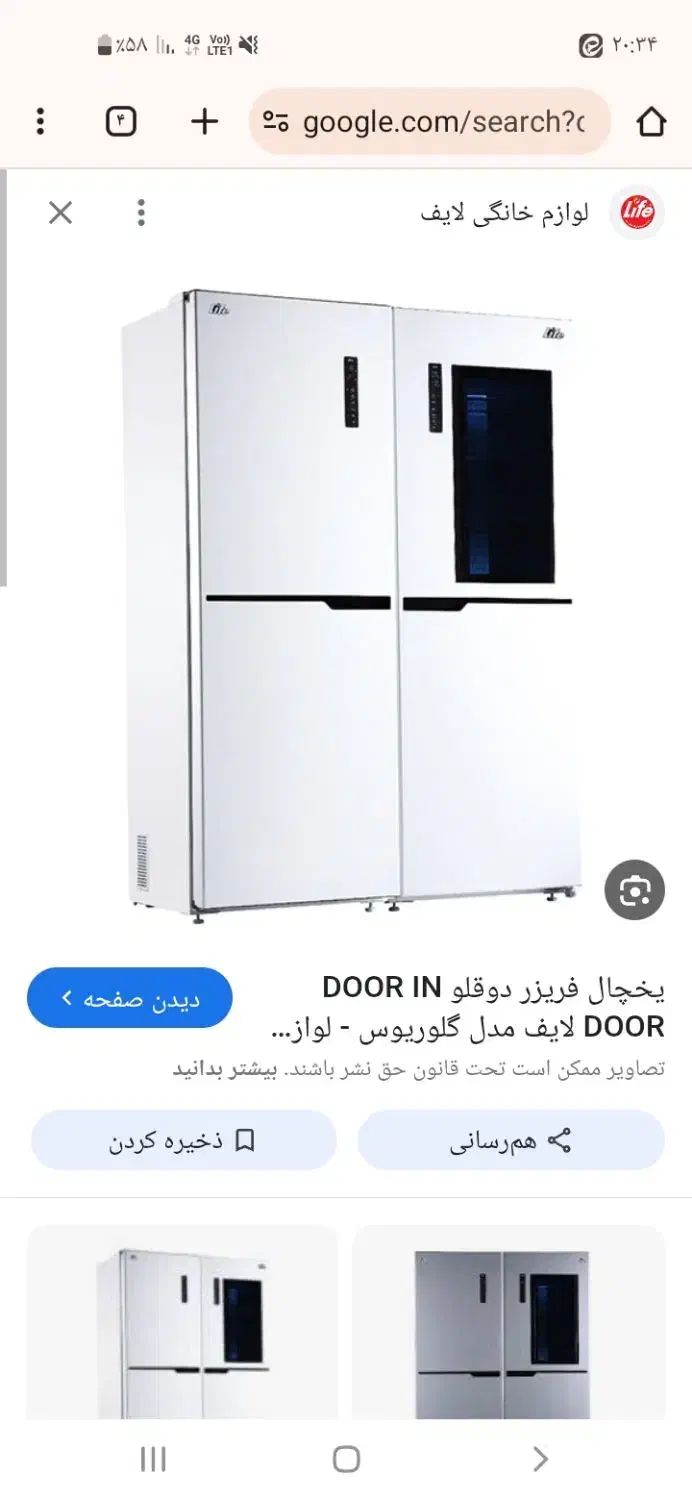This screenshot has height=1500, width=692.
Task: Go to the phone home screen
Action: [346, 1459]
